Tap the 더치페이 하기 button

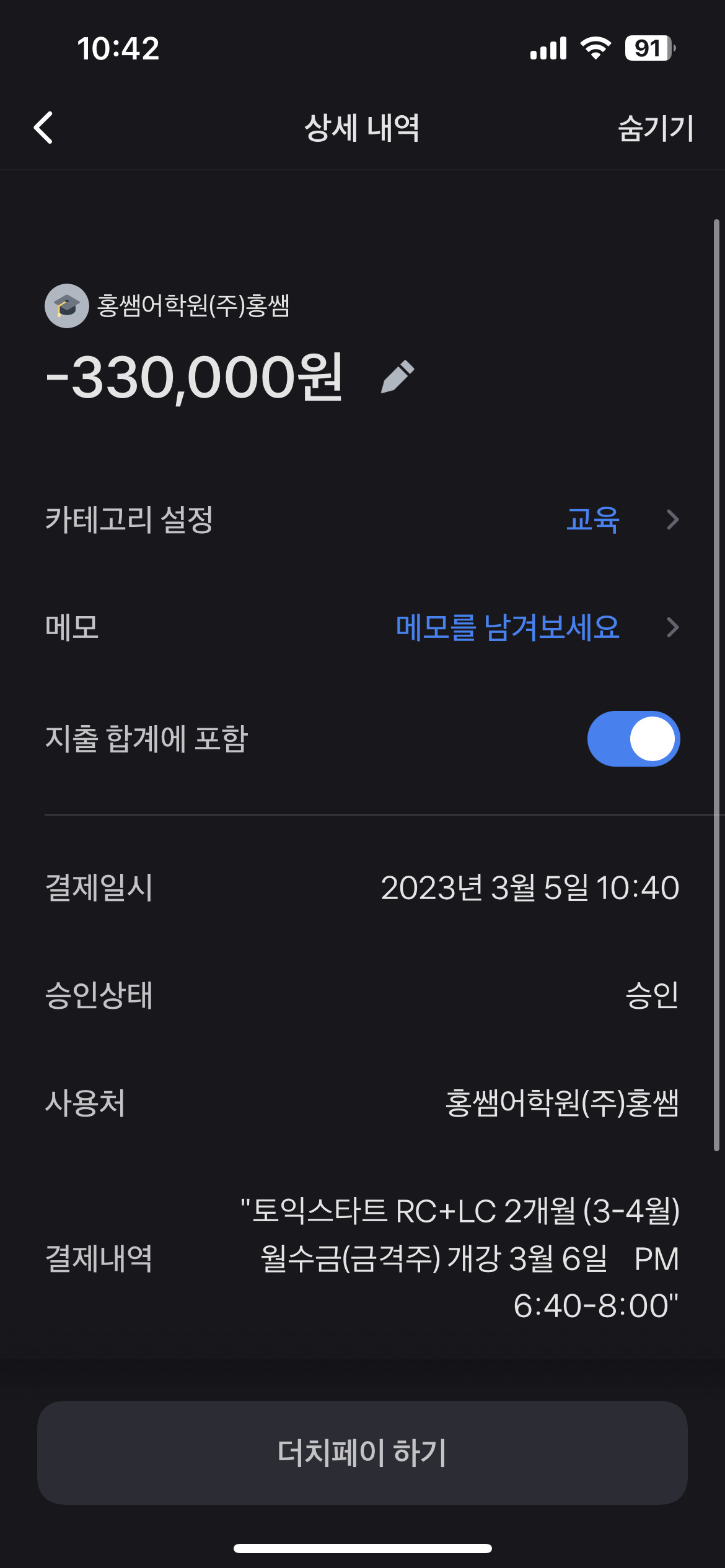click(x=362, y=1452)
